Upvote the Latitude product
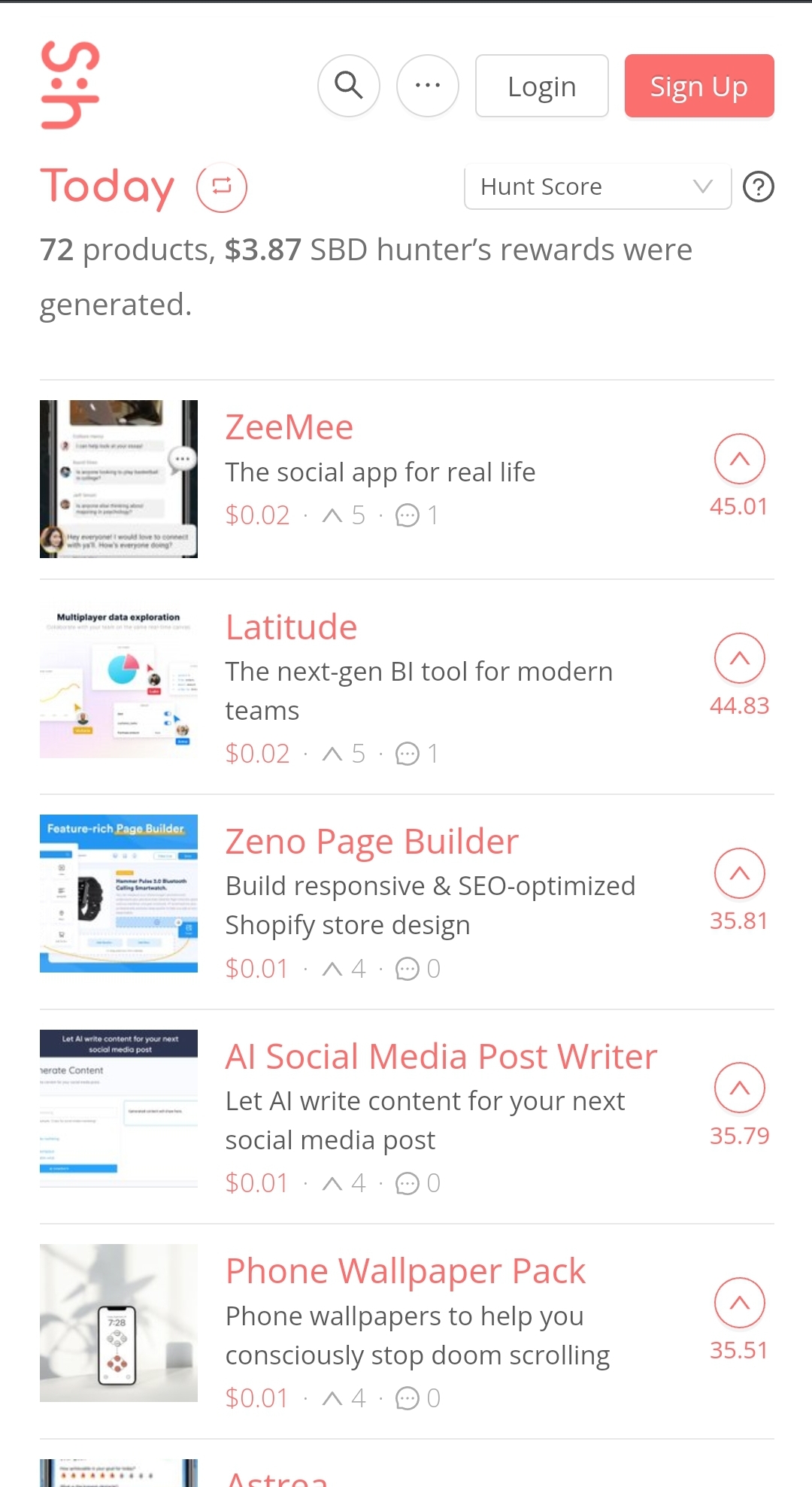Viewport: 812px width, 1487px height. click(740, 658)
